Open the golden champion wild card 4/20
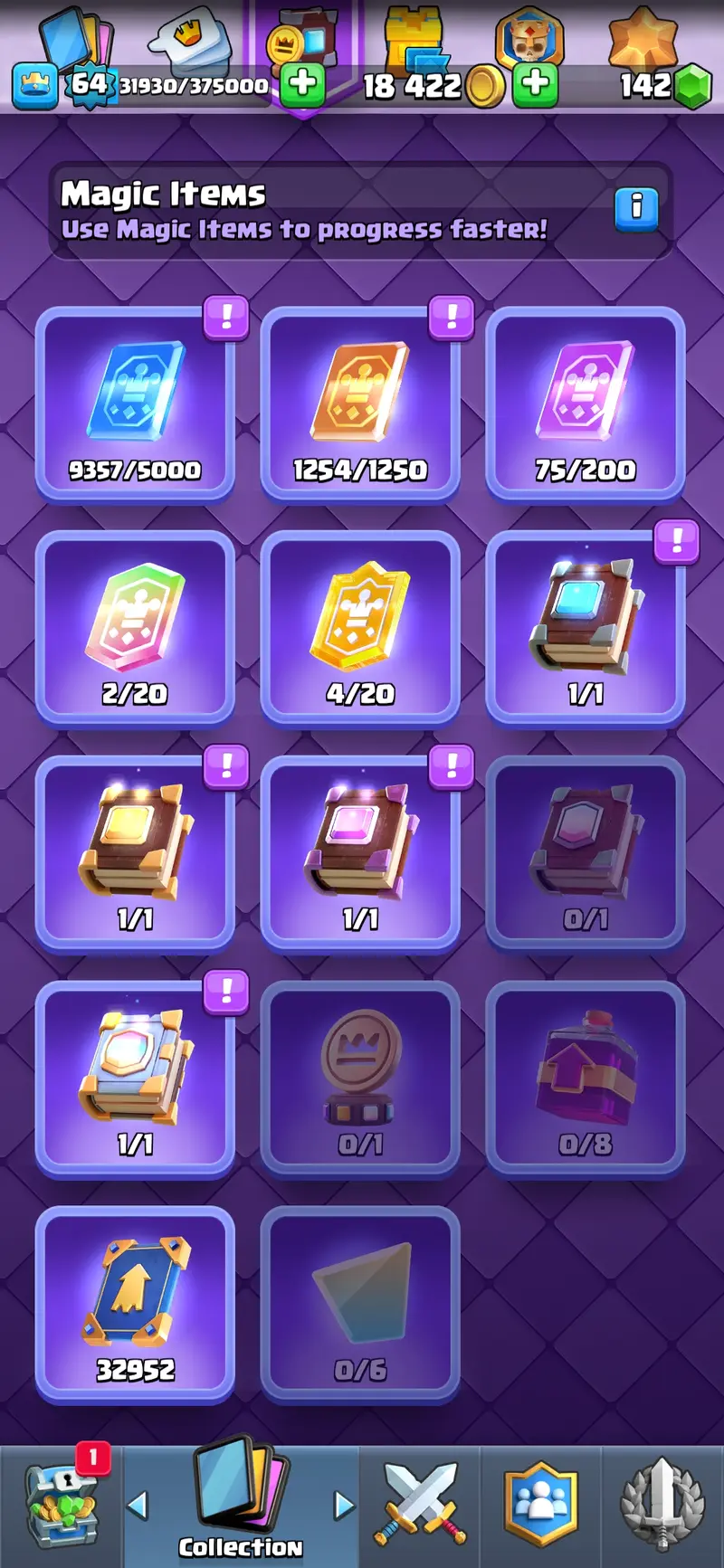The height and width of the screenshot is (1568, 724). [x=360, y=629]
